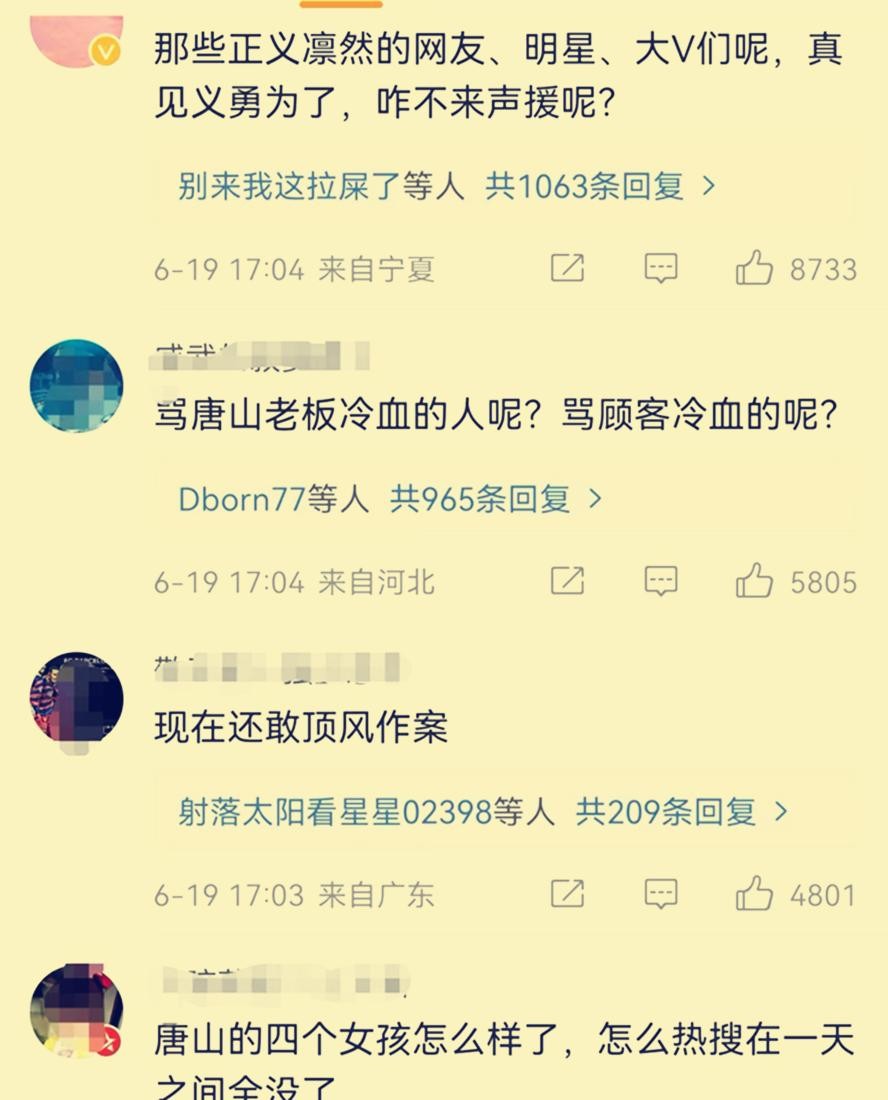Screen dimensions: 888x1100
Task: Reply to the comment posted from 河北
Action: pos(661,581)
